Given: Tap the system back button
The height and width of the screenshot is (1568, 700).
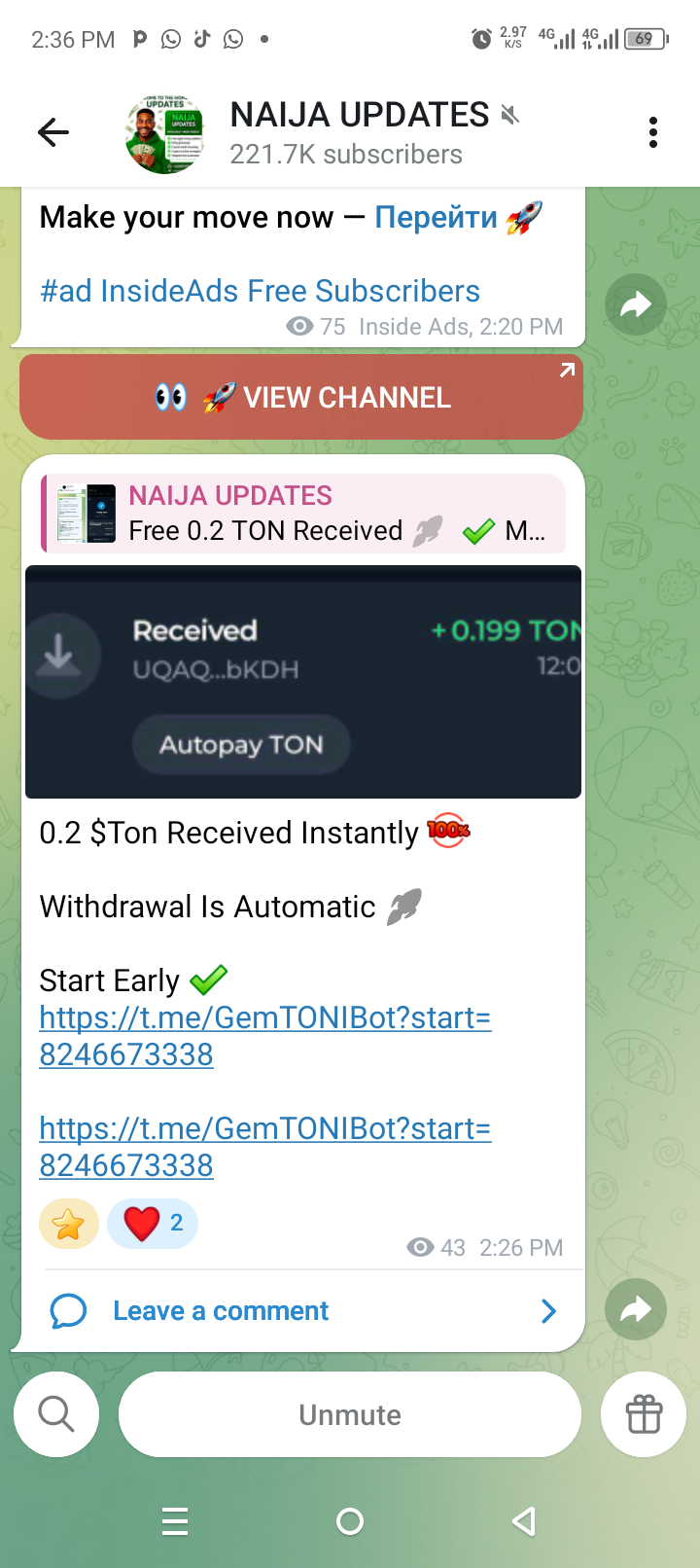Looking at the screenshot, I should point(524,1521).
